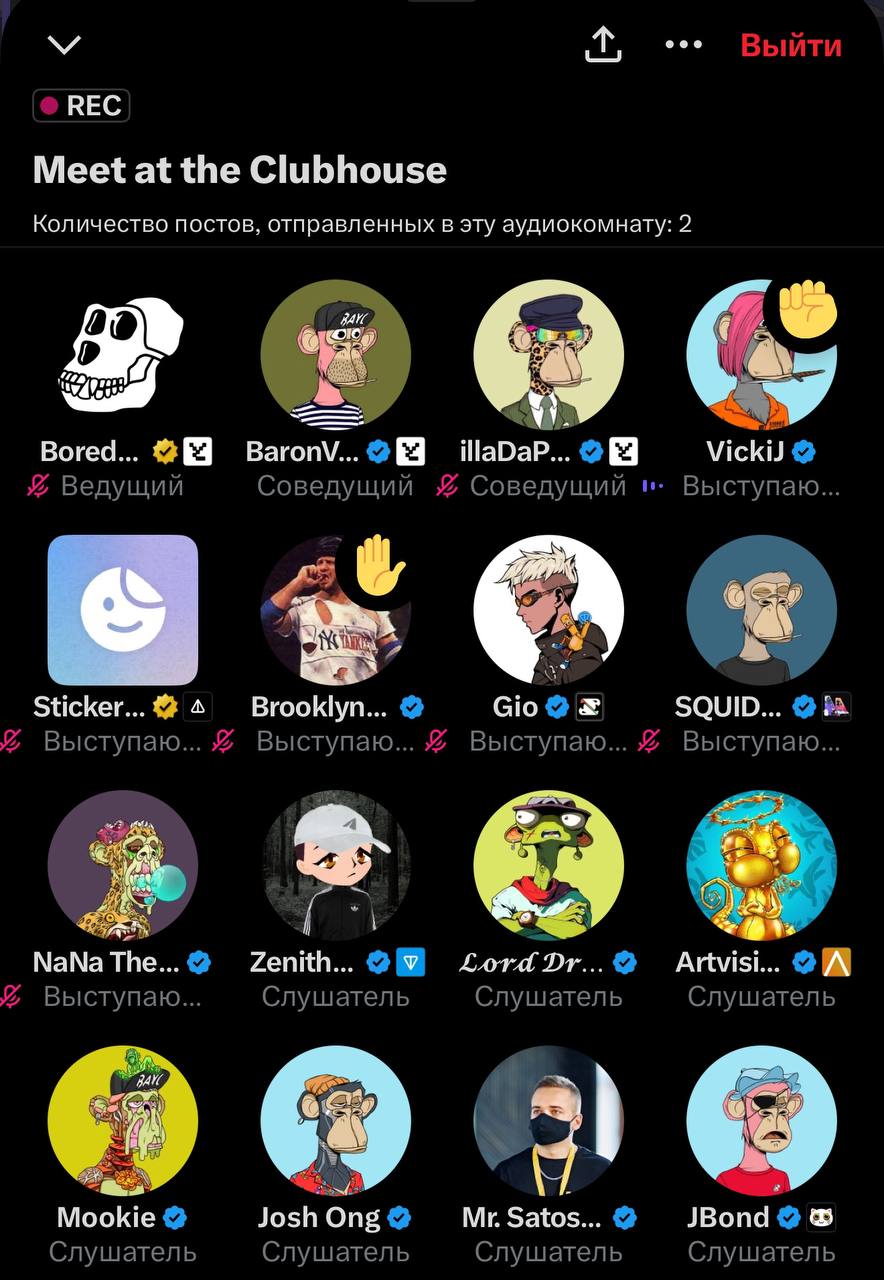
Task: View Josh Ong's profile
Action: (335, 1120)
